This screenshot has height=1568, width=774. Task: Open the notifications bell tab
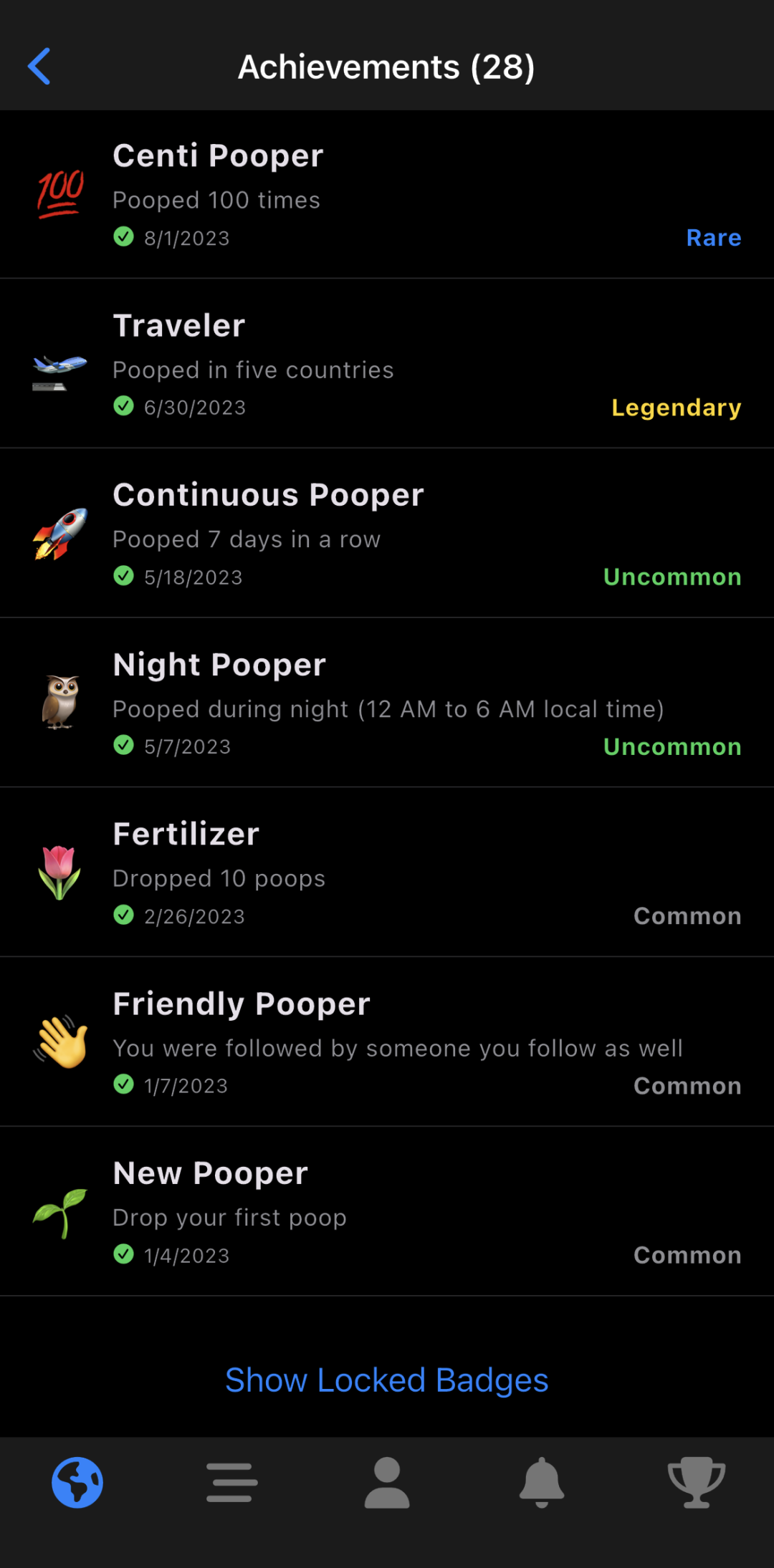542,1482
